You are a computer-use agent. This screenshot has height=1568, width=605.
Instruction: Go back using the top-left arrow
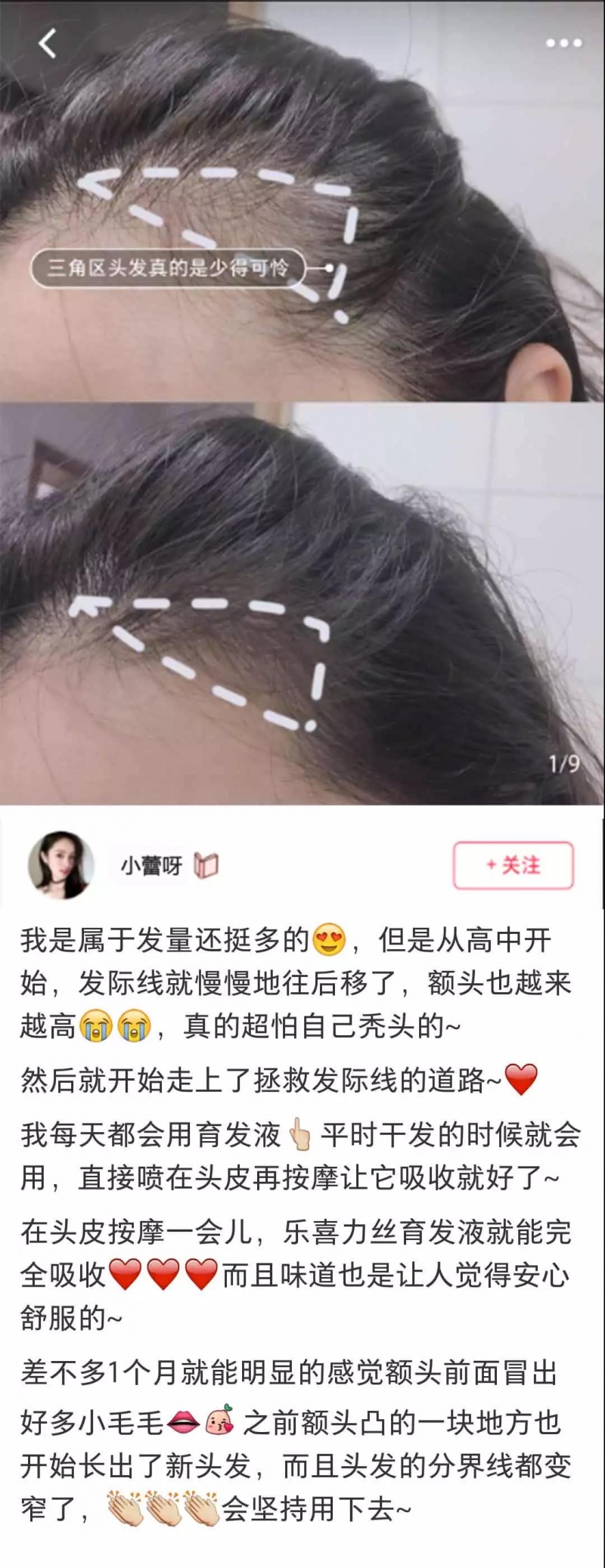tap(48, 43)
